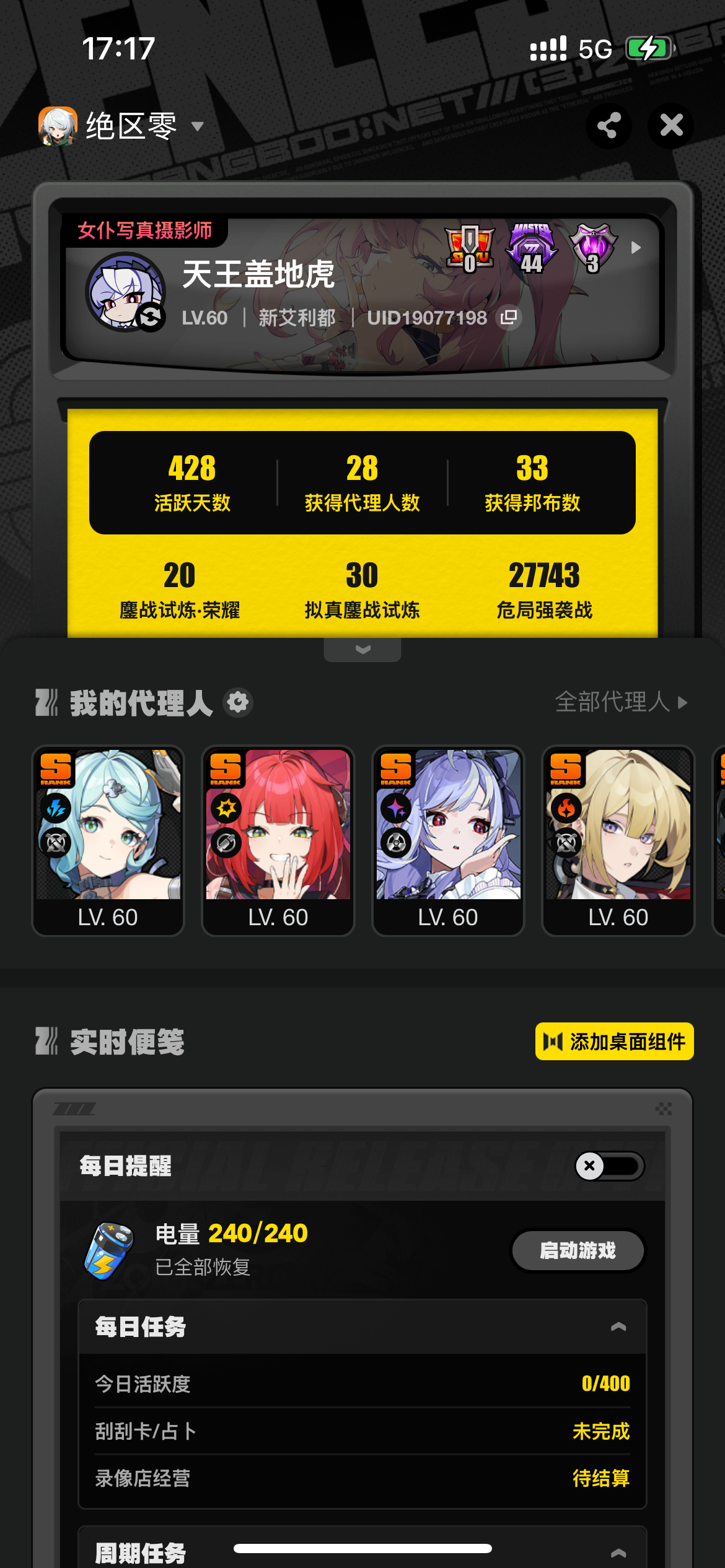This screenshot has width=725, height=1568.
Task: Show more achievement badges with the arrow
Action: [x=635, y=248]
